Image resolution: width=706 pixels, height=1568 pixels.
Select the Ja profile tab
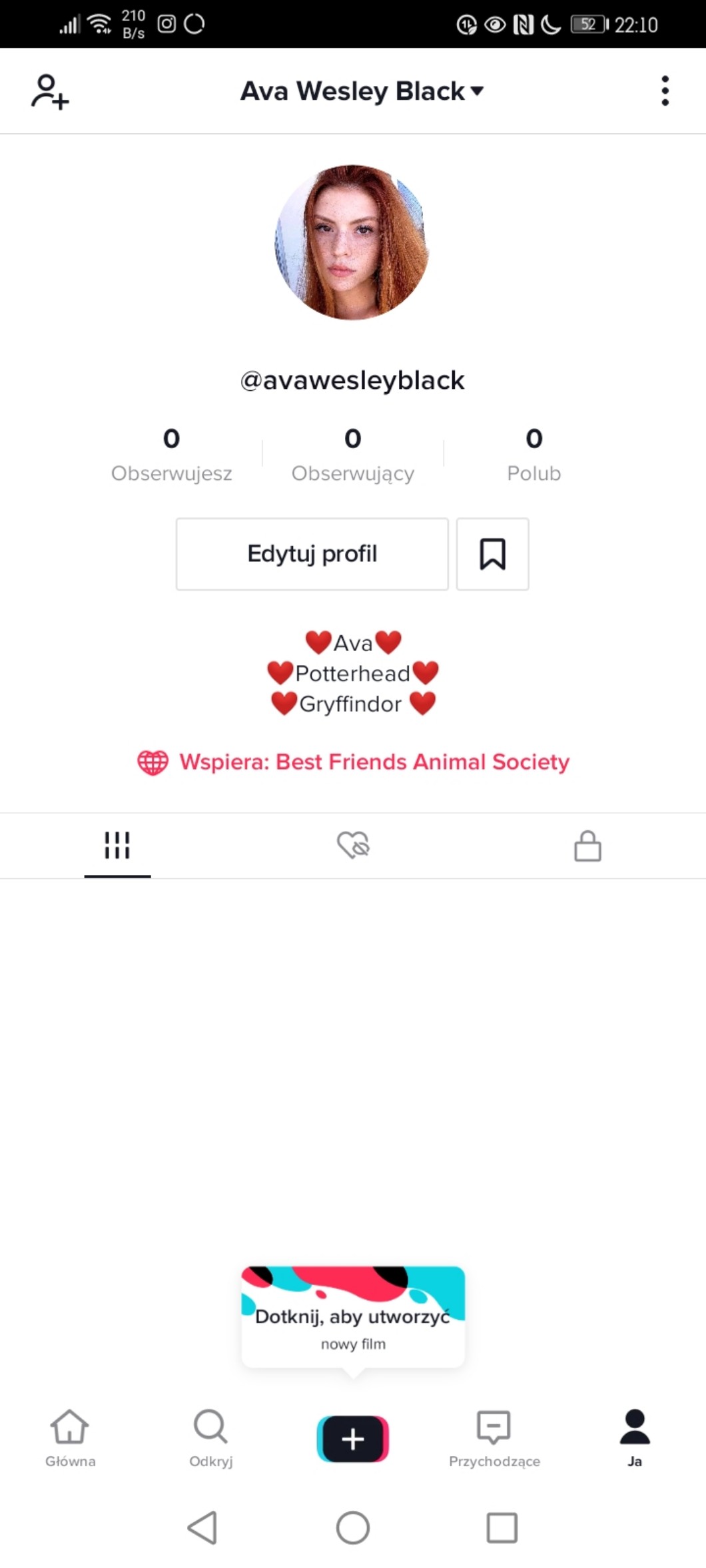tap(635, 1437)
